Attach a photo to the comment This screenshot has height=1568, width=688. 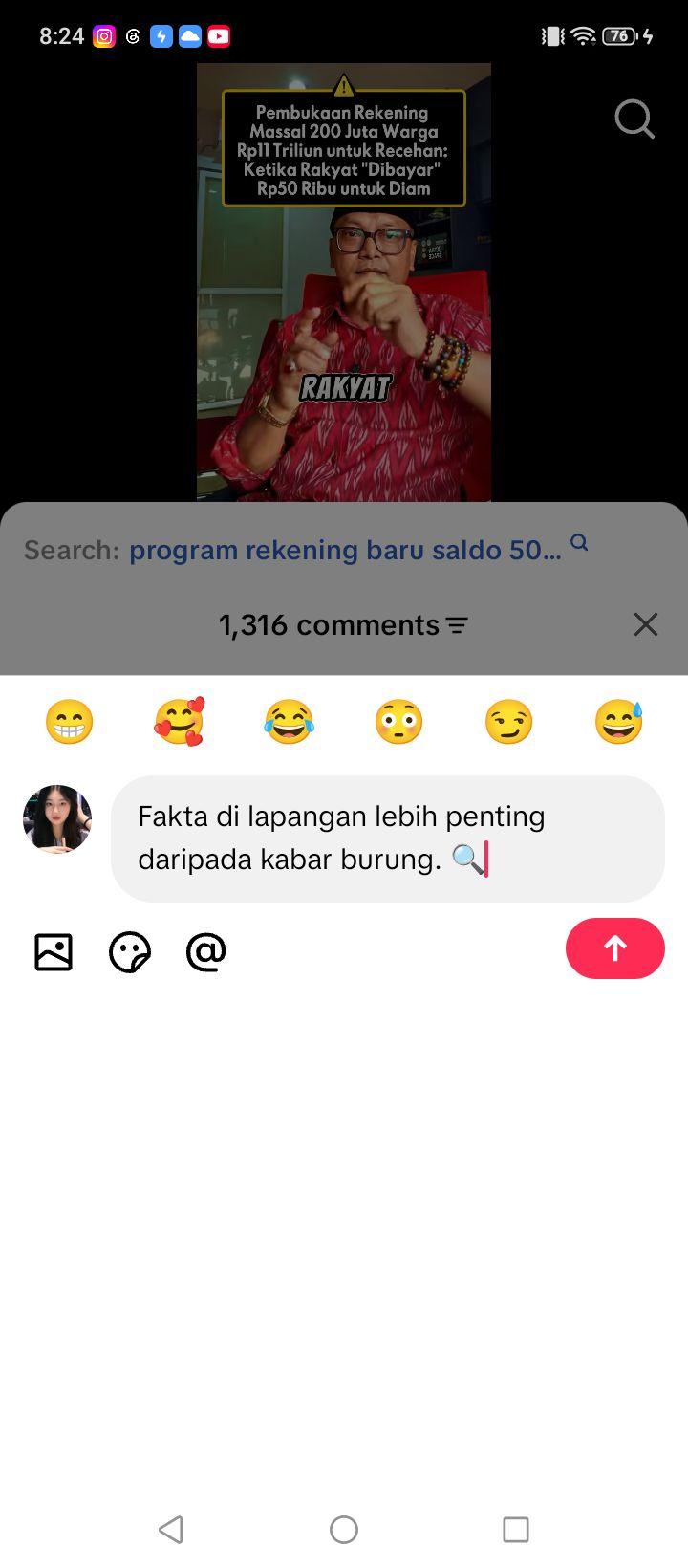click(x=54, y=951)
